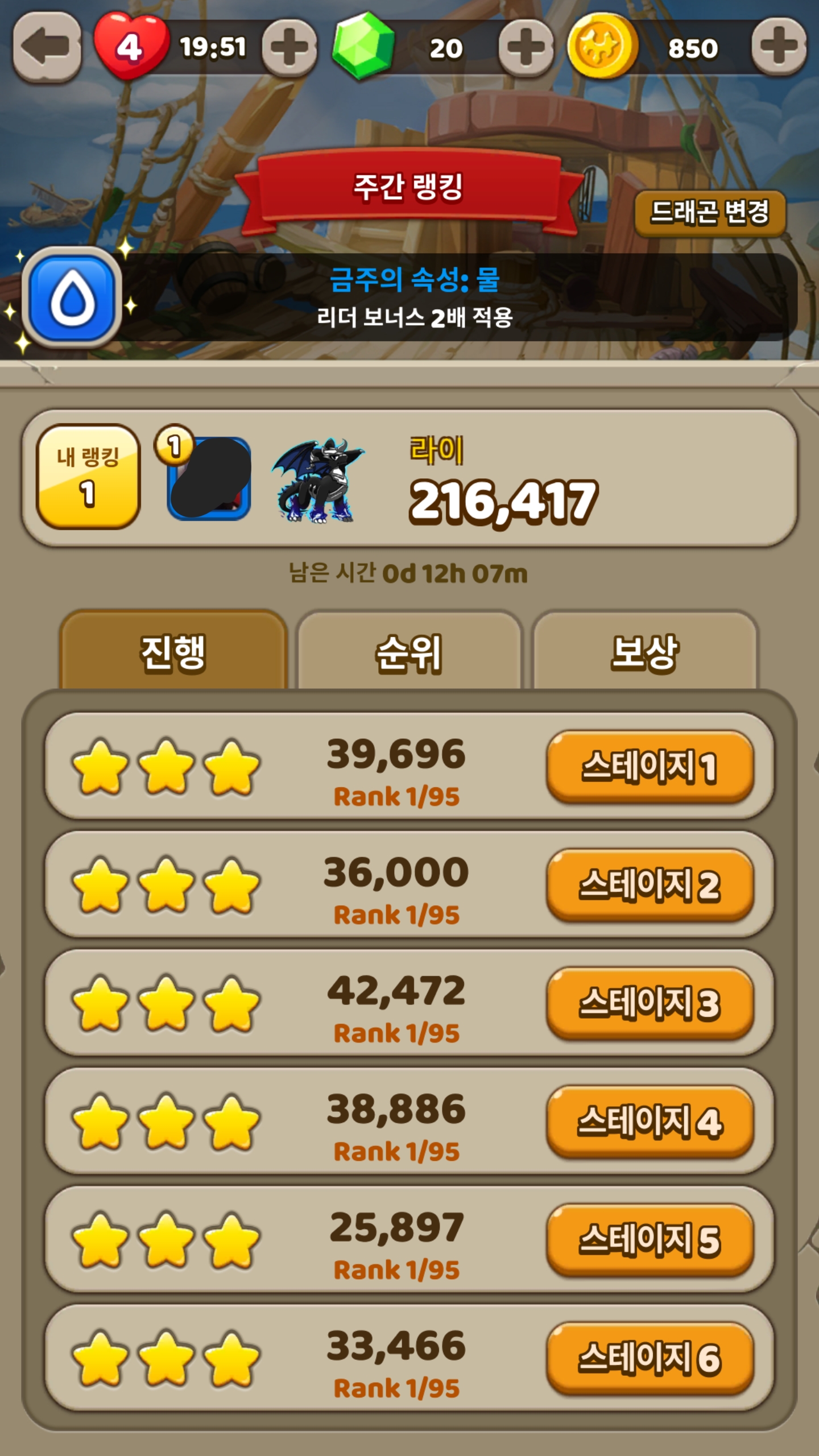
Task: Play 스테이지 1
Action: tap(650, 767)
